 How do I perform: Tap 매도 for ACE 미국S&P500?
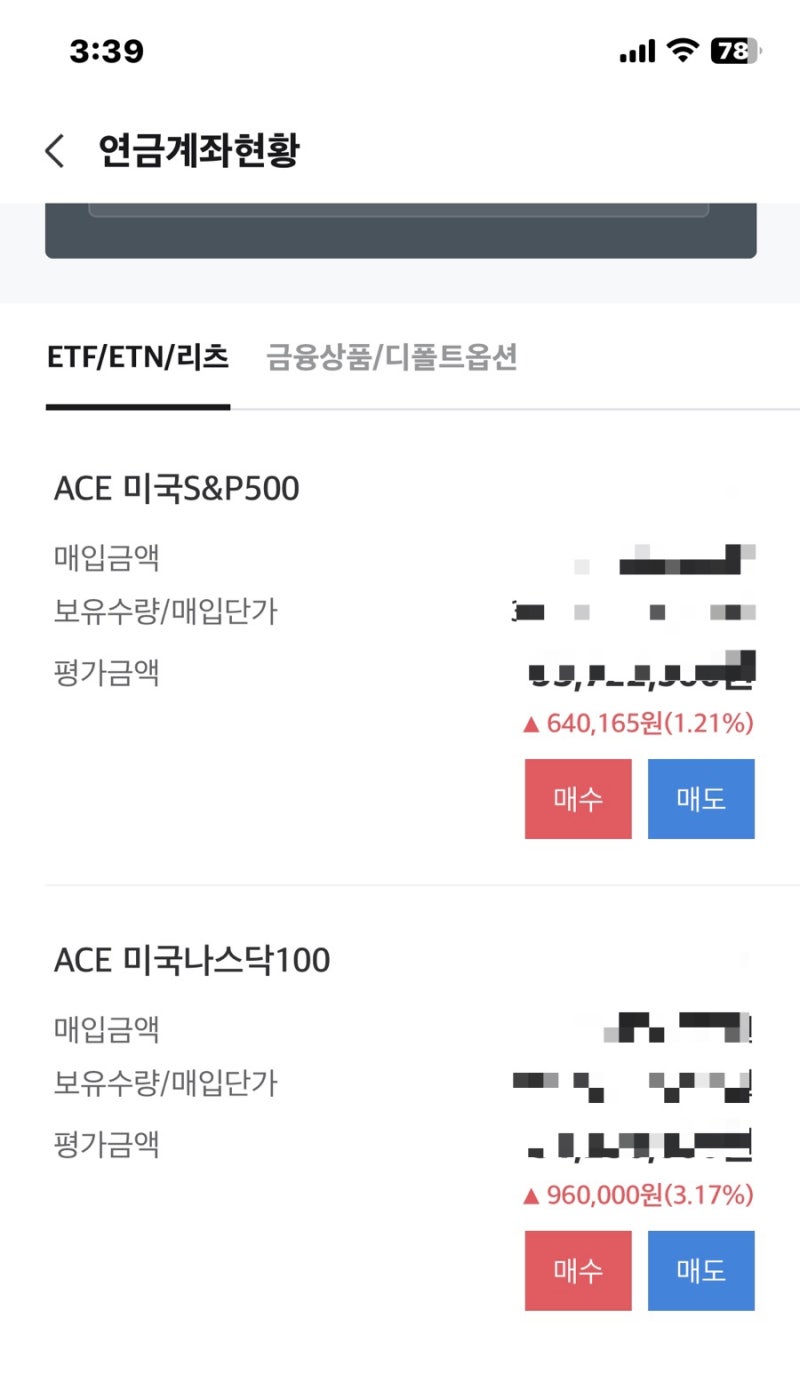pos(701,798)
